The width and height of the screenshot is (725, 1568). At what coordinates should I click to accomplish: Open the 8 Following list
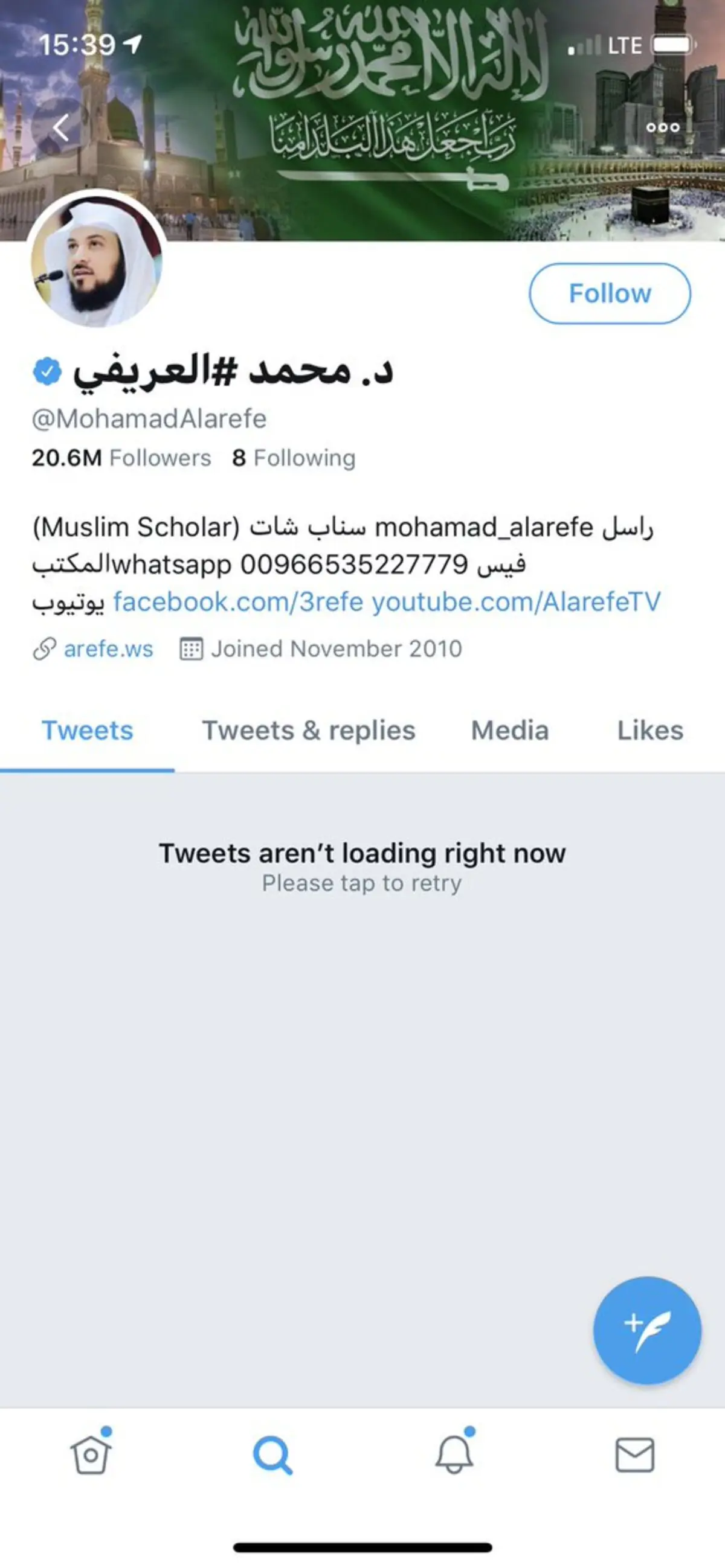tap(294, 458)
